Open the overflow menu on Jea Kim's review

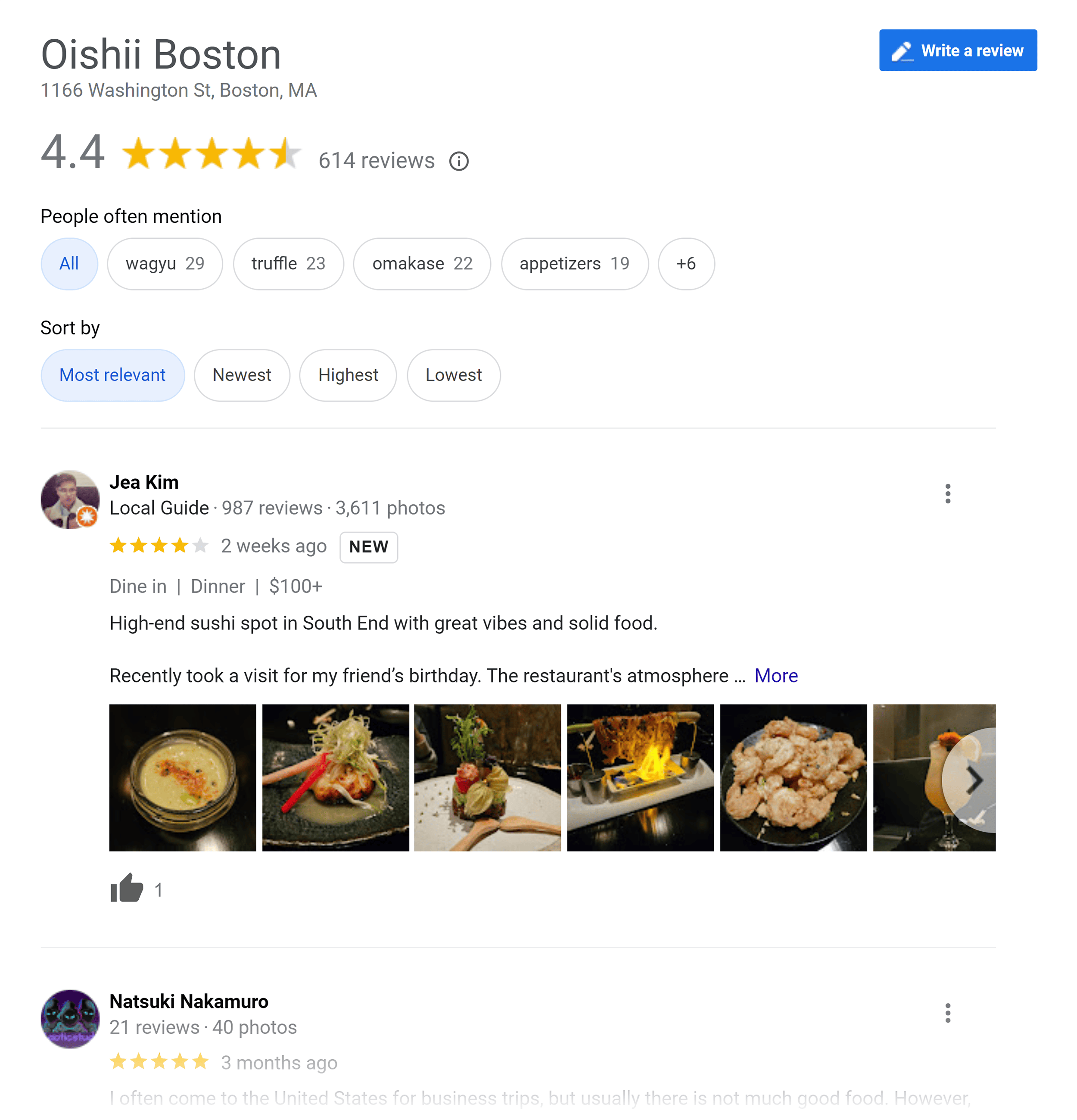(948, 494)
